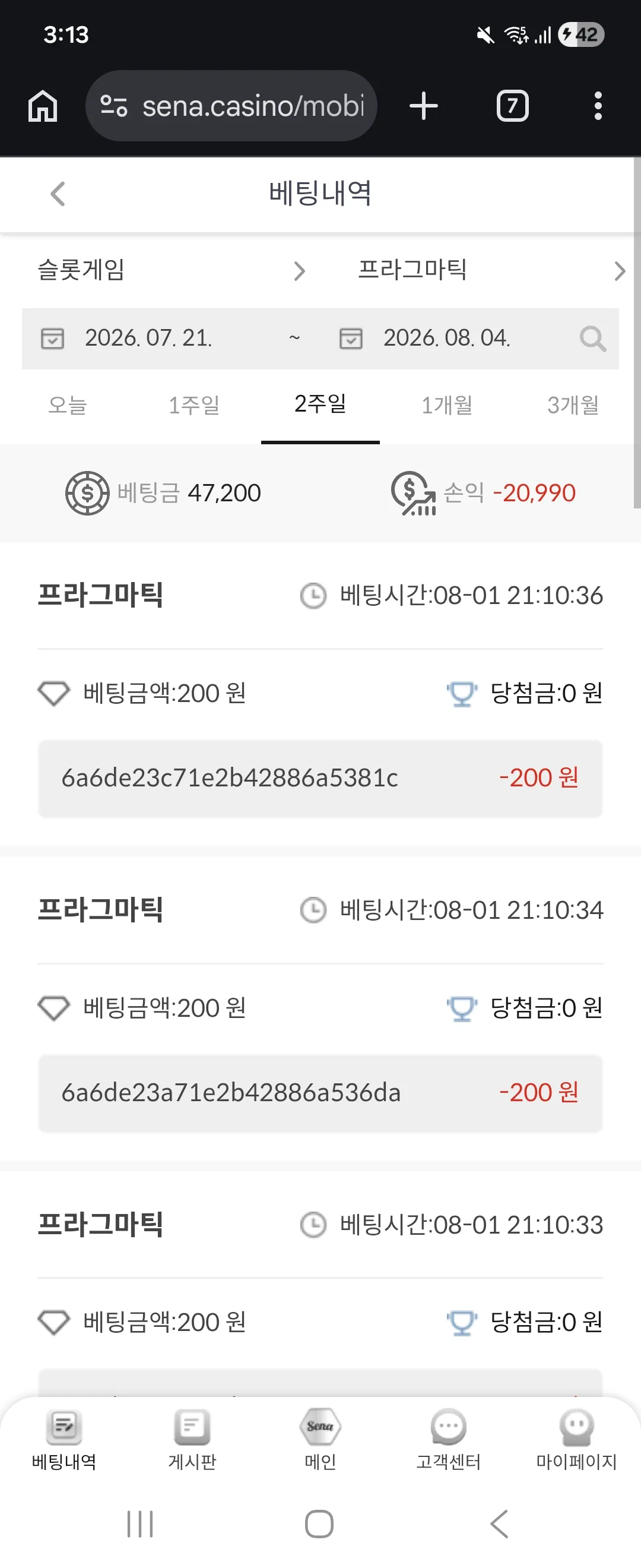Open the 고객센터 tab
This screenshot has height=1568, width=641.
point(448,1440)
